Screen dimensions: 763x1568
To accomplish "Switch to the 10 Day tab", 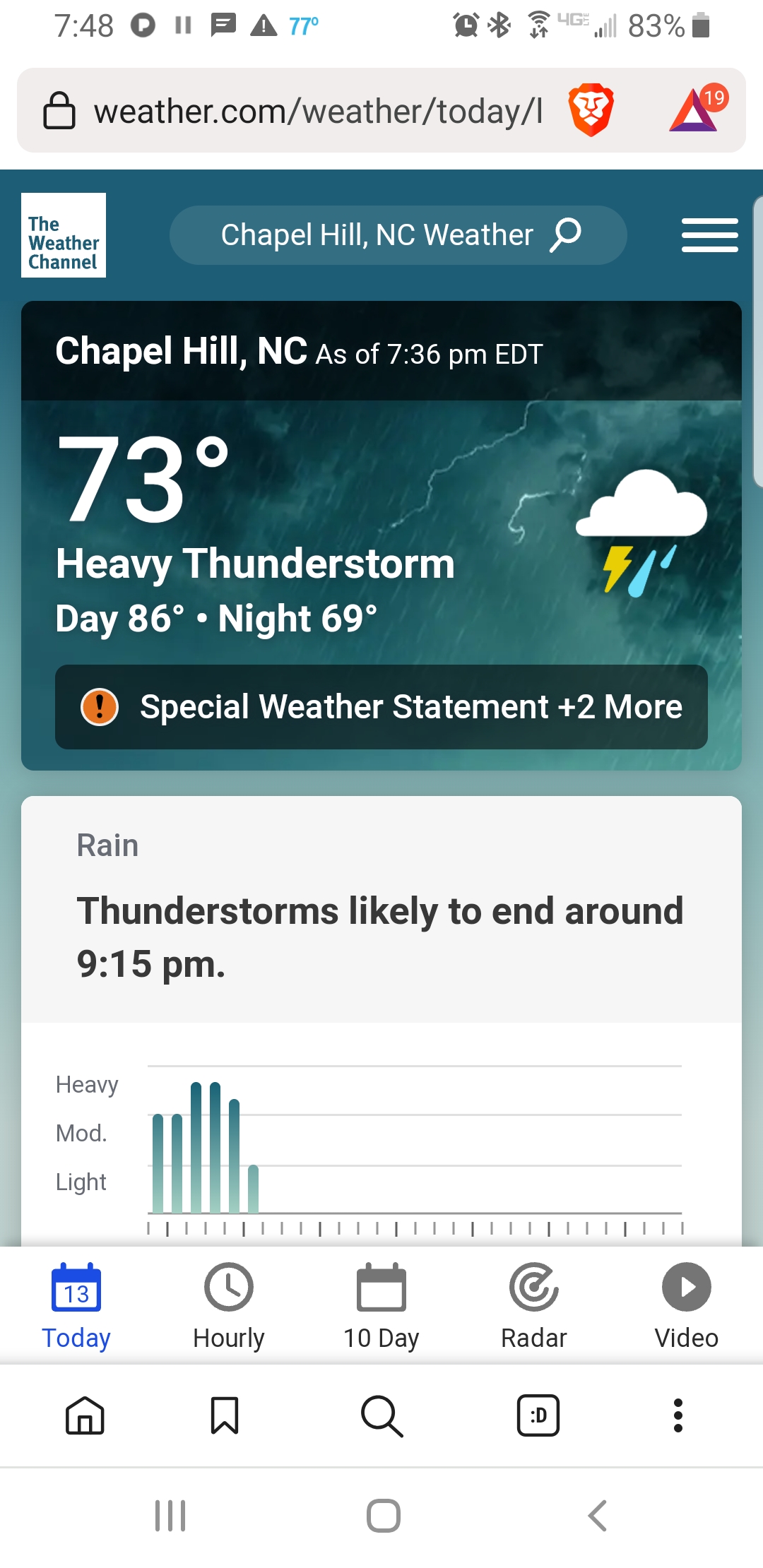I will [x=381, y=1305].
